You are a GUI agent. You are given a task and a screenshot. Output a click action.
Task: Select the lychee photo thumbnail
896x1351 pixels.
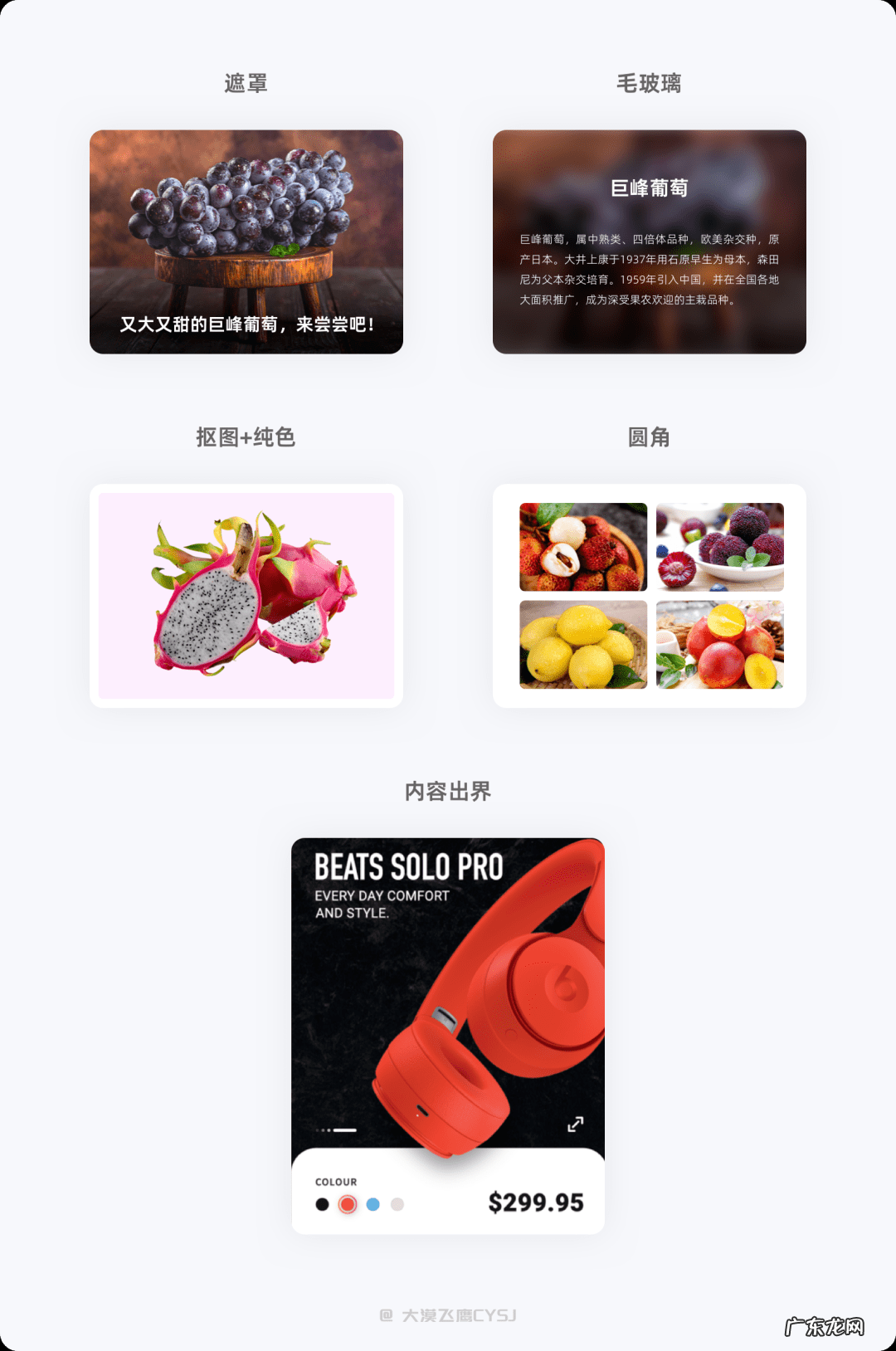[x=582, y=546]
